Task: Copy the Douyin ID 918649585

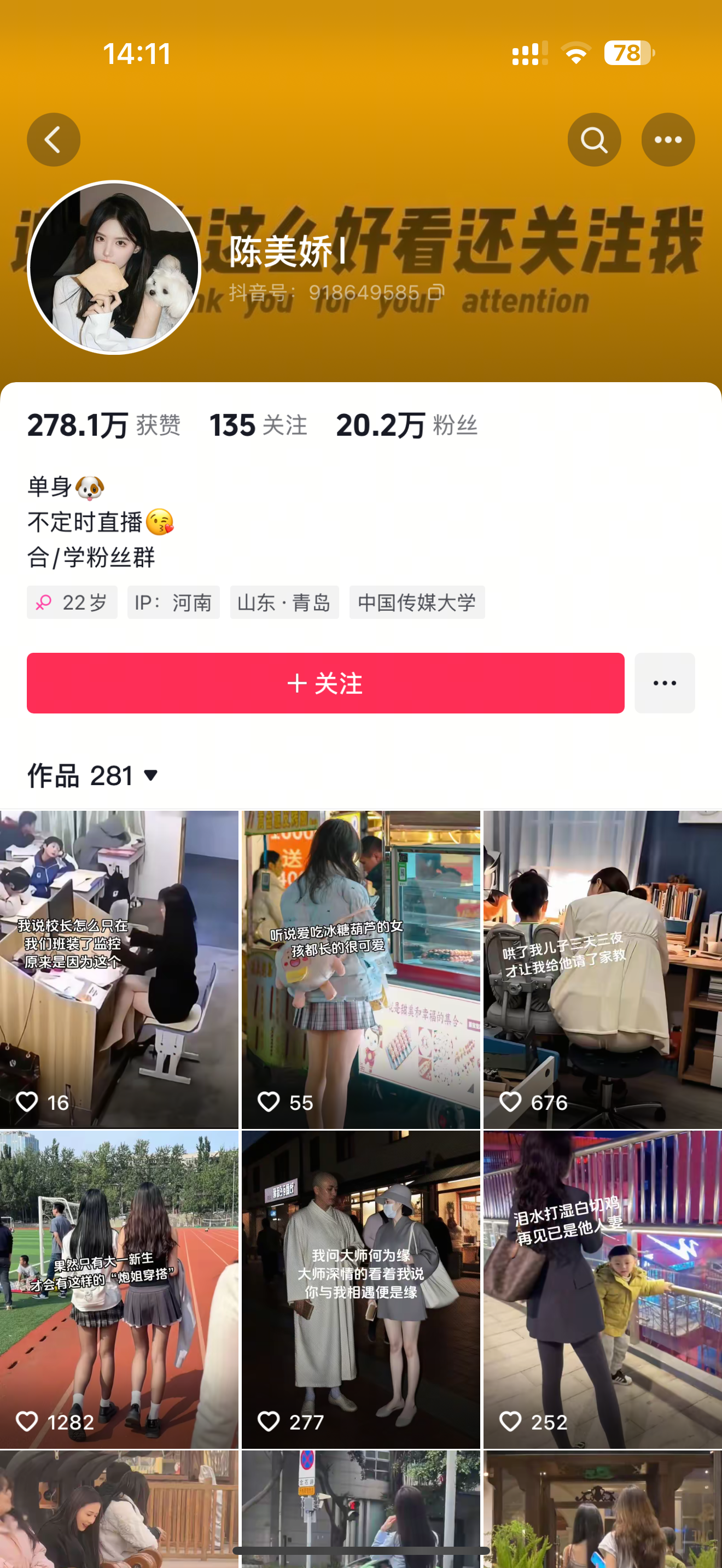Action: 436,292
